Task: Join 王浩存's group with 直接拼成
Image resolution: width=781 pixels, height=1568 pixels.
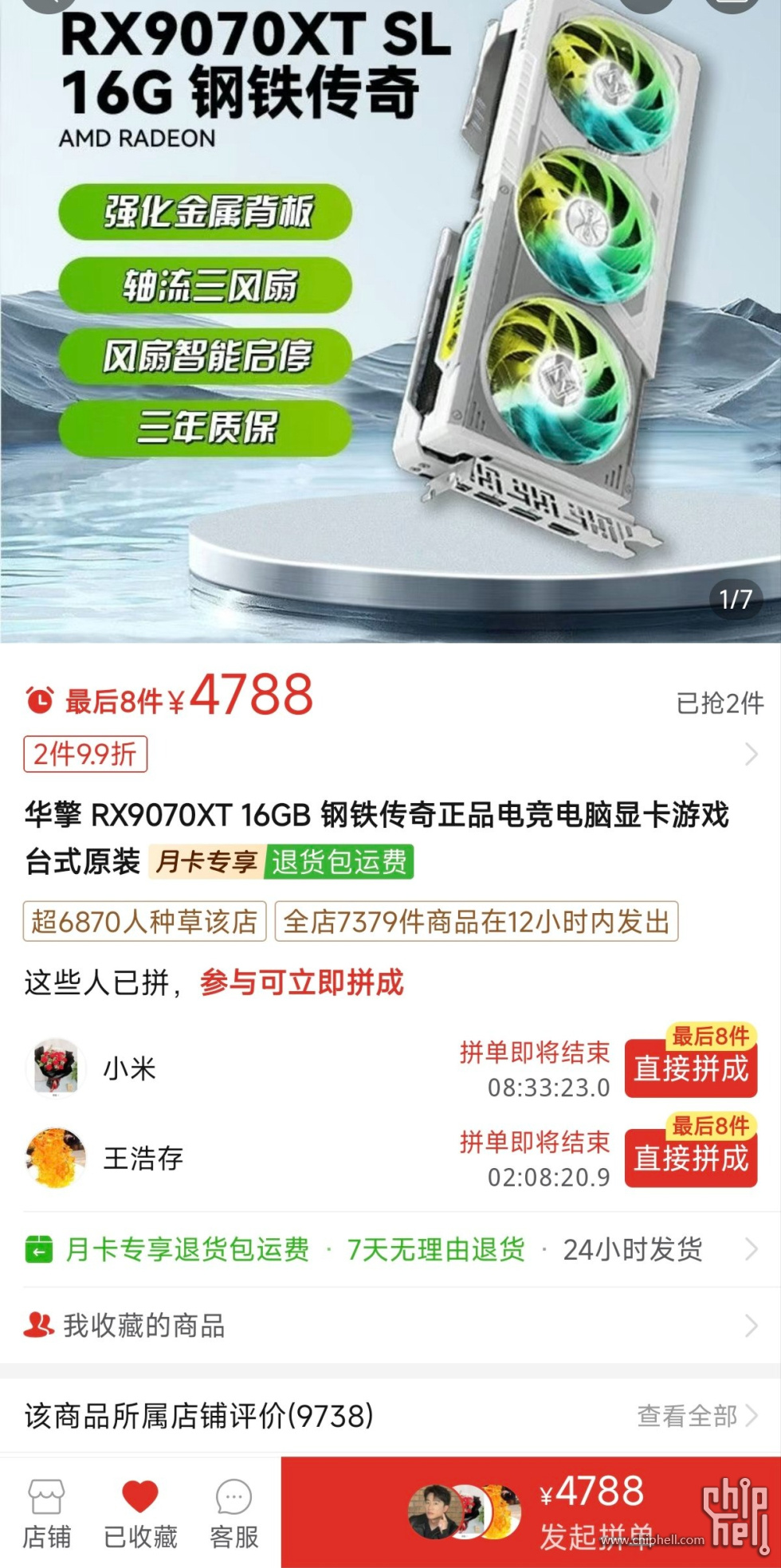Action: click(690, 1158)
